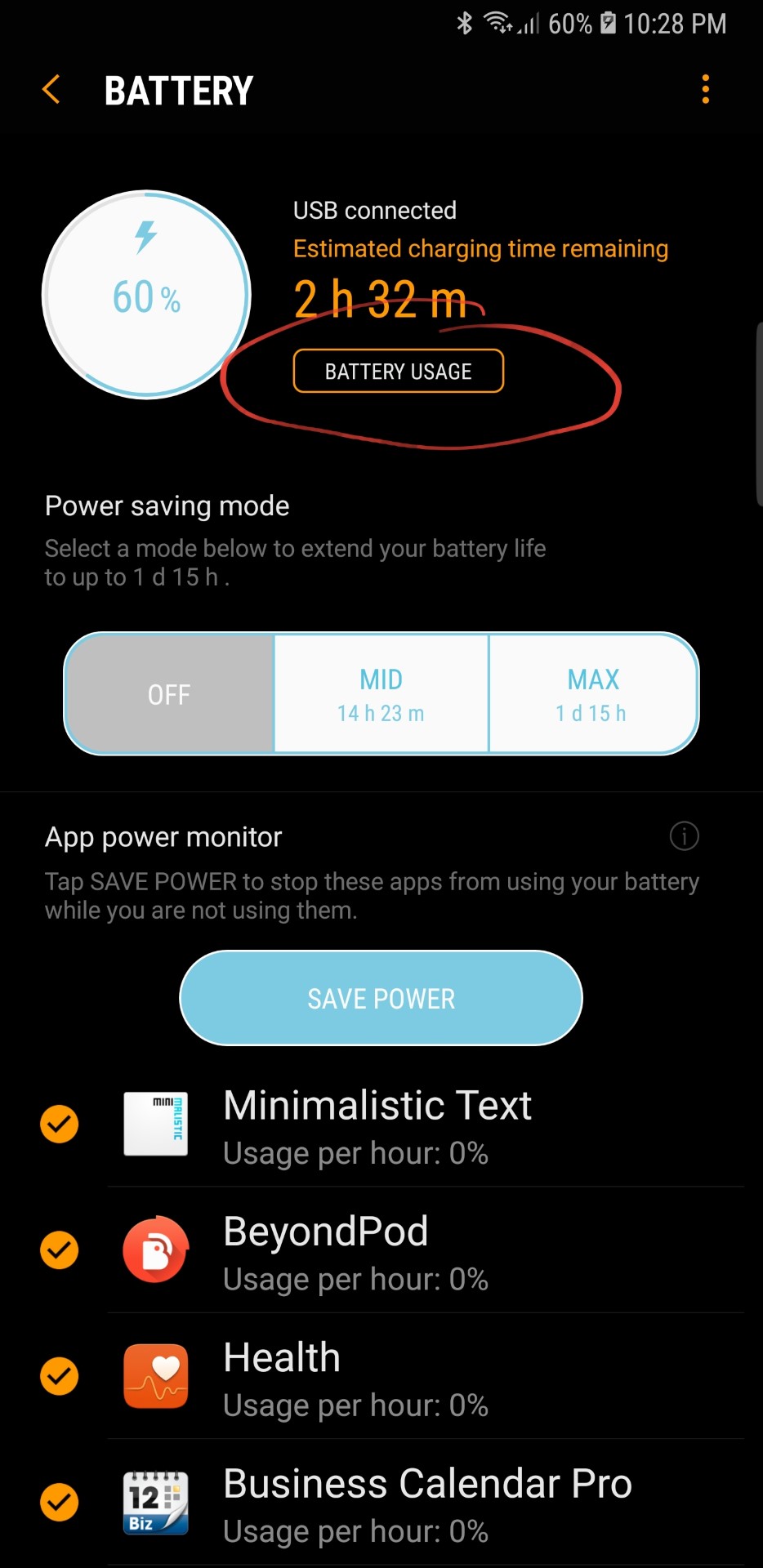This screenshot has height=1568, width=763.
Task: Open the three-dot overflow menu
Action: tap(706, 90)
